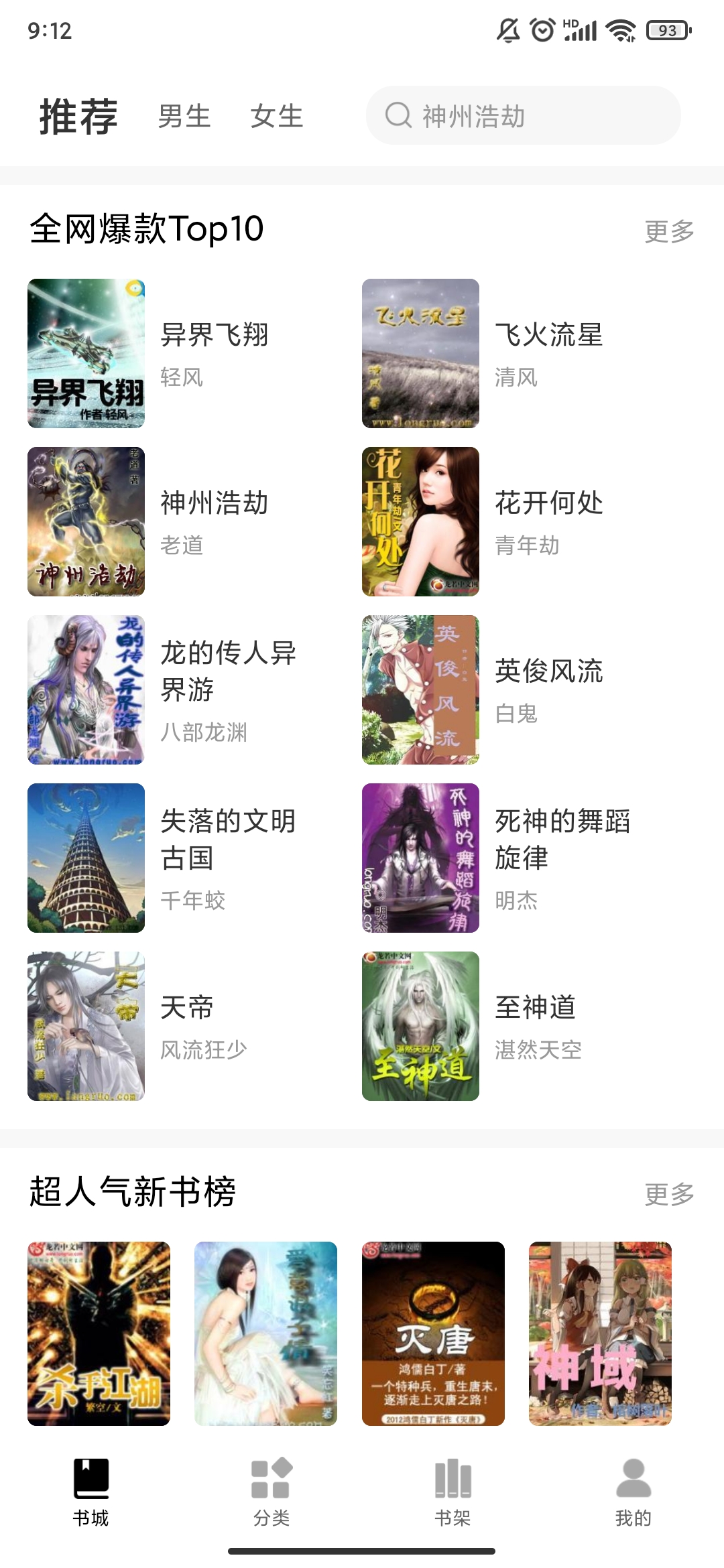Open 更多 for 全网爆款Top10
Image resolution: width=724 pixels, height=1568 pixels.
[x=668, y=231]
